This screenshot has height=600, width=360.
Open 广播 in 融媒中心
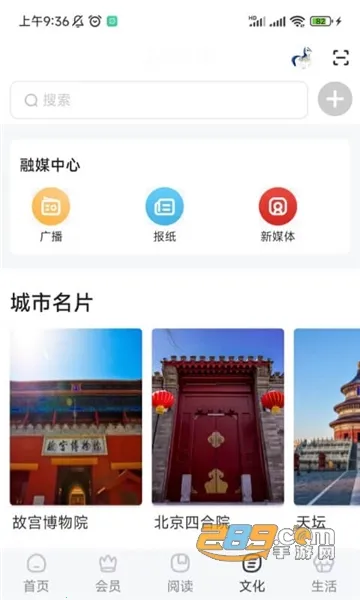tap(51, 215)
